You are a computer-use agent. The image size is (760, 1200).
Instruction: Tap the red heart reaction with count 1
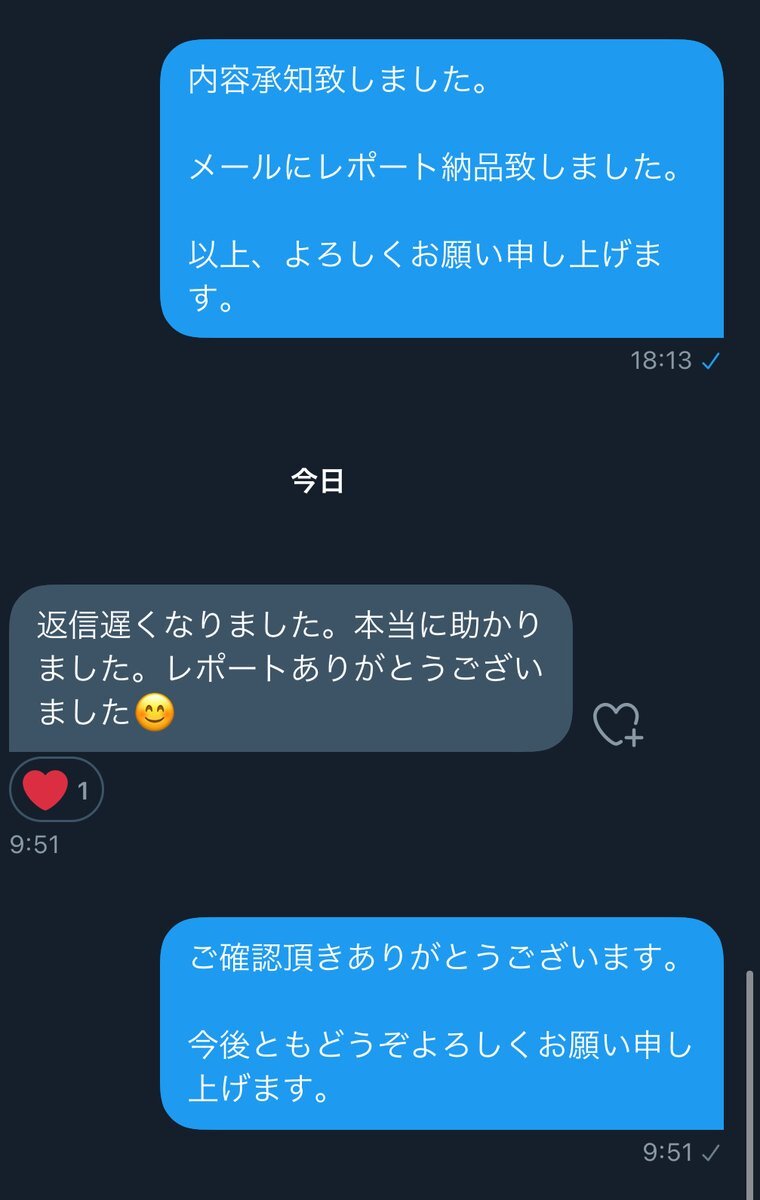(x=56, y=792)
